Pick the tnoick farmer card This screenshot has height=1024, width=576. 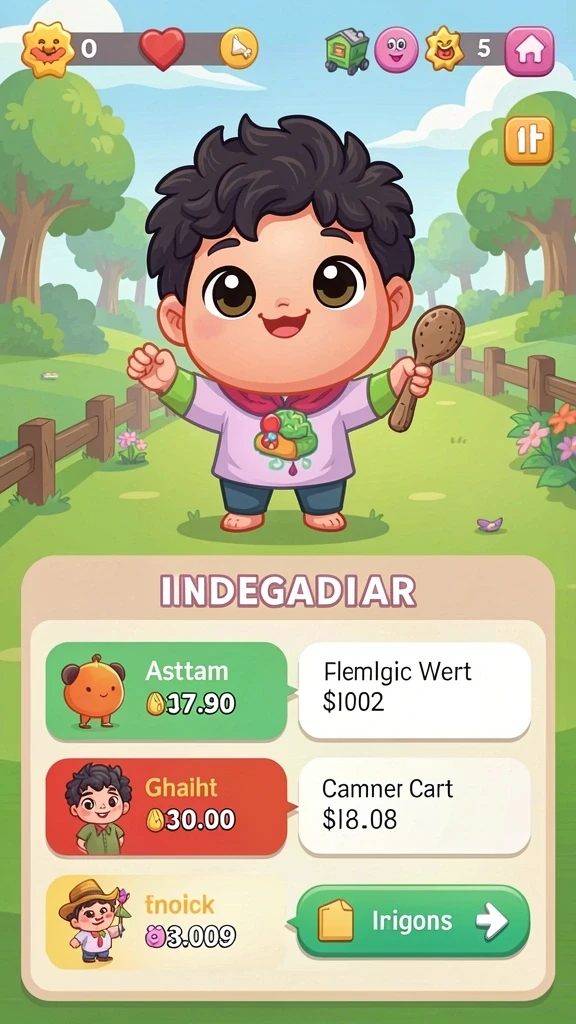tap(167, 921)
